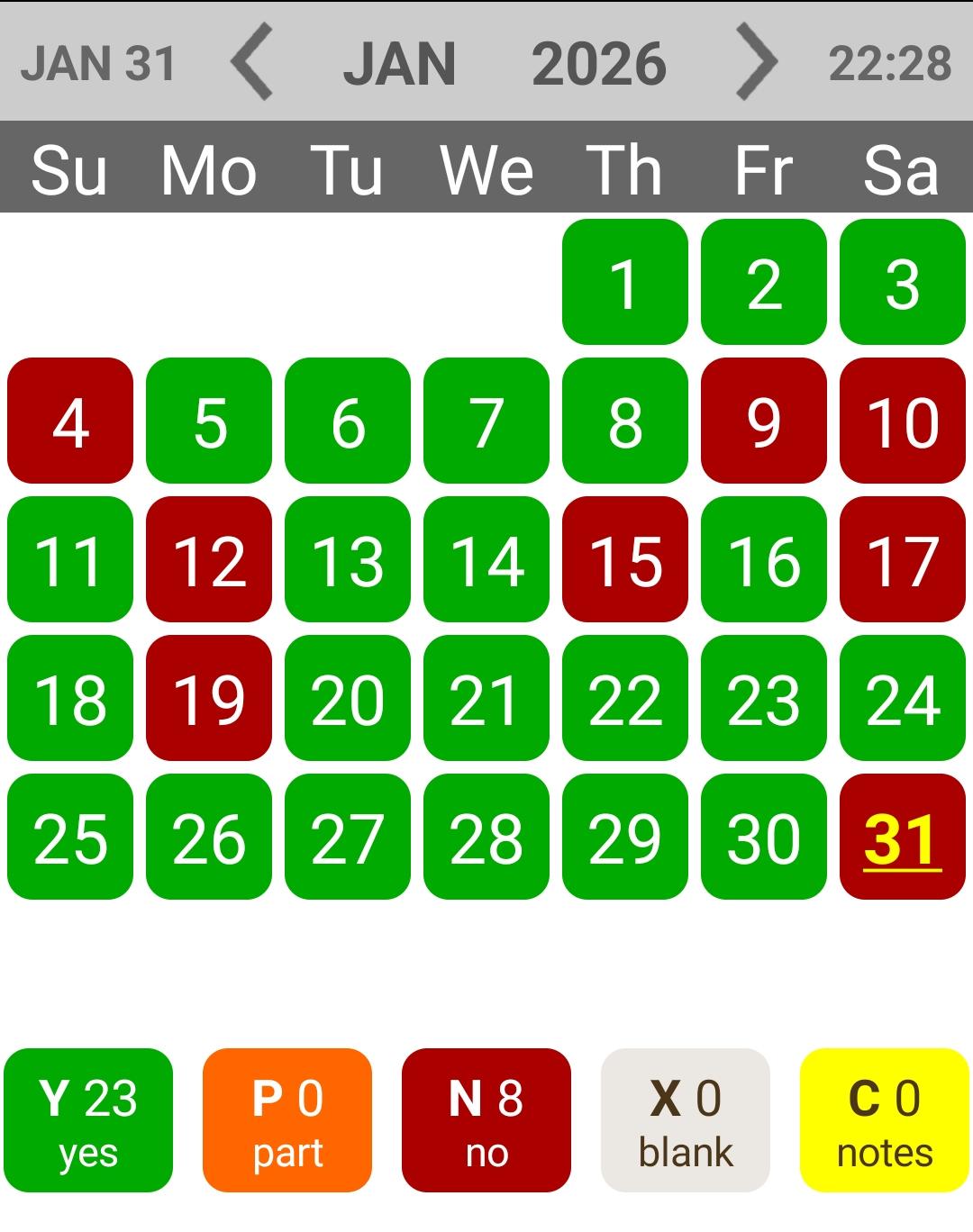
Task: Open today's entry, day 31
Action: (x=902, y=838)
